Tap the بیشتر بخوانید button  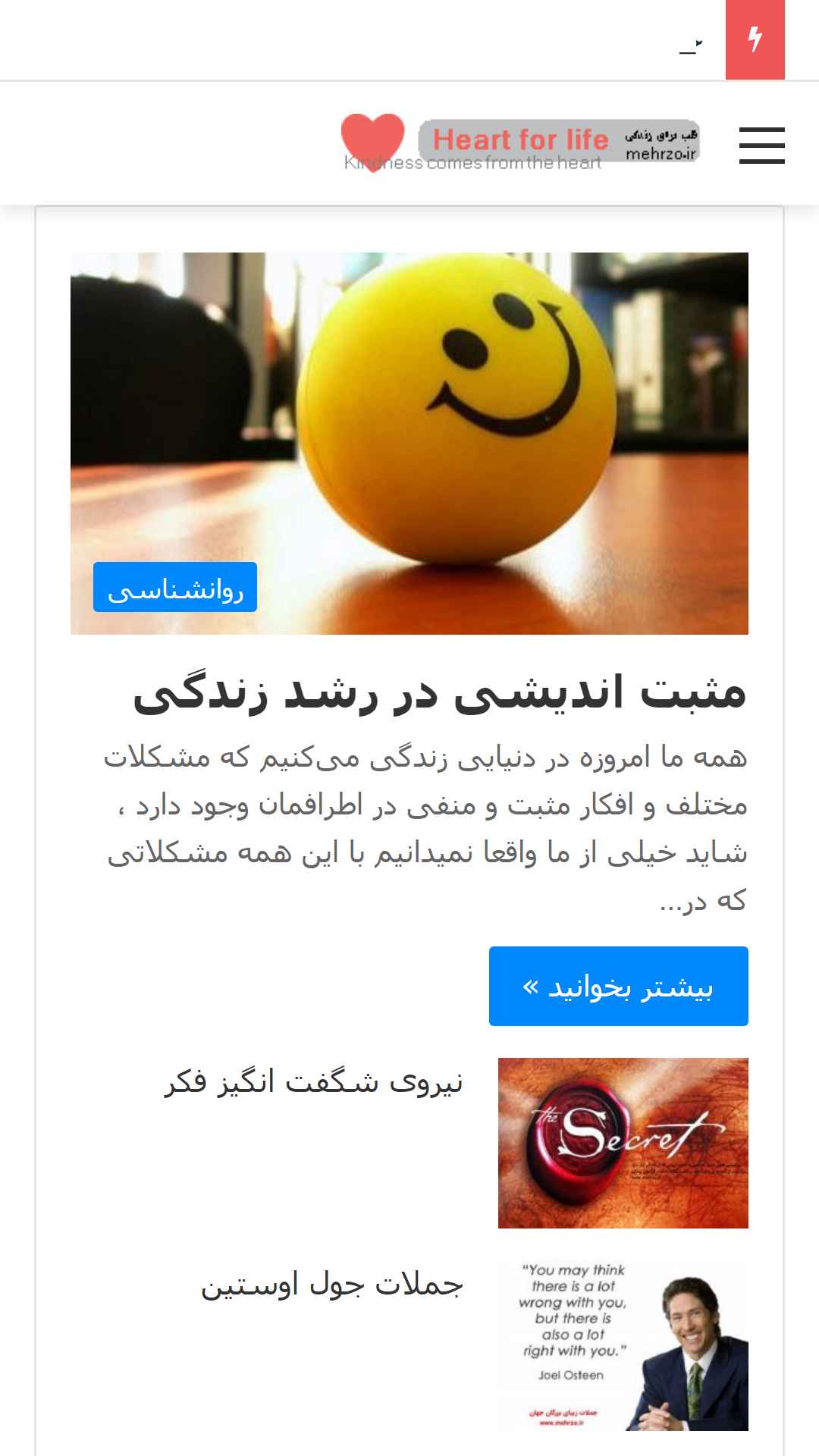[619, 986]
